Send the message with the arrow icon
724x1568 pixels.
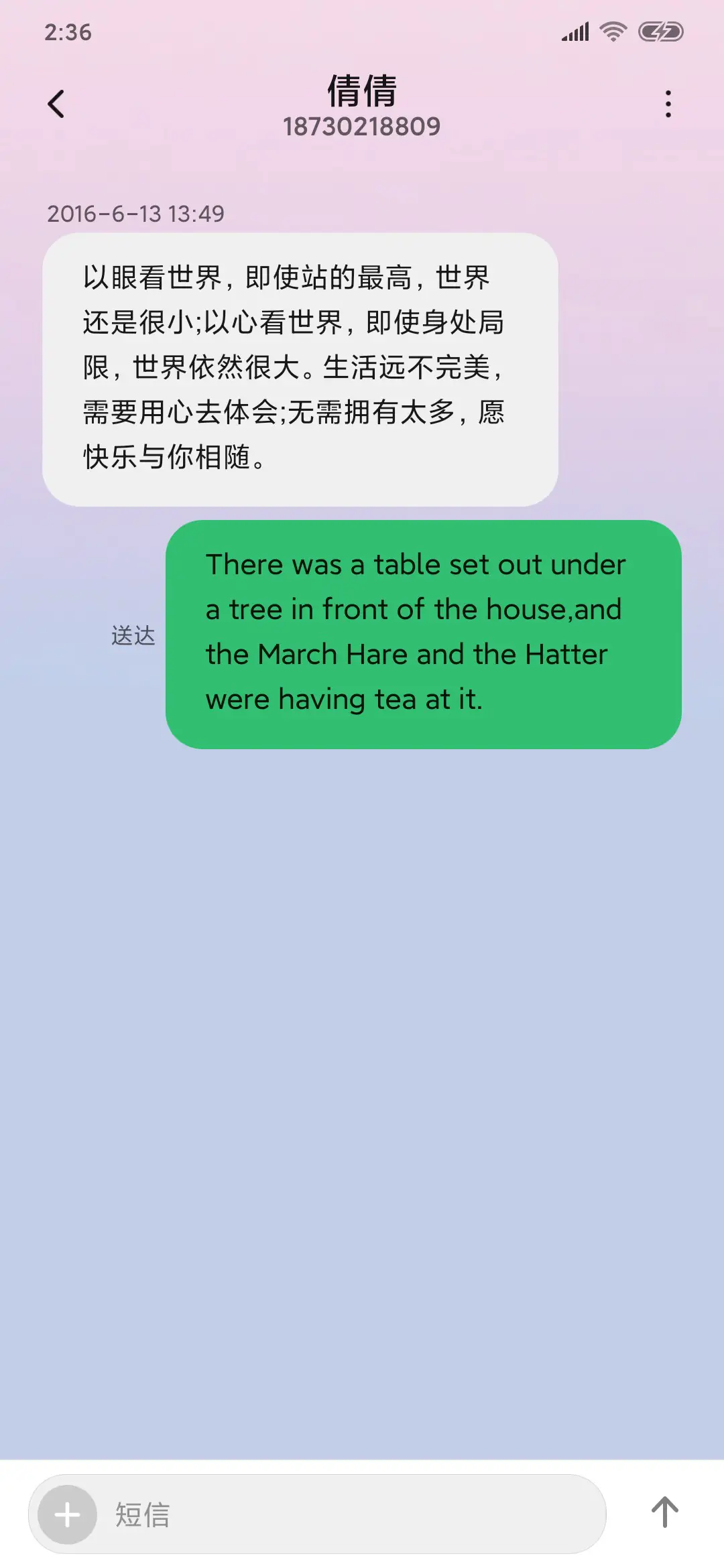[x=664, y=1513]
